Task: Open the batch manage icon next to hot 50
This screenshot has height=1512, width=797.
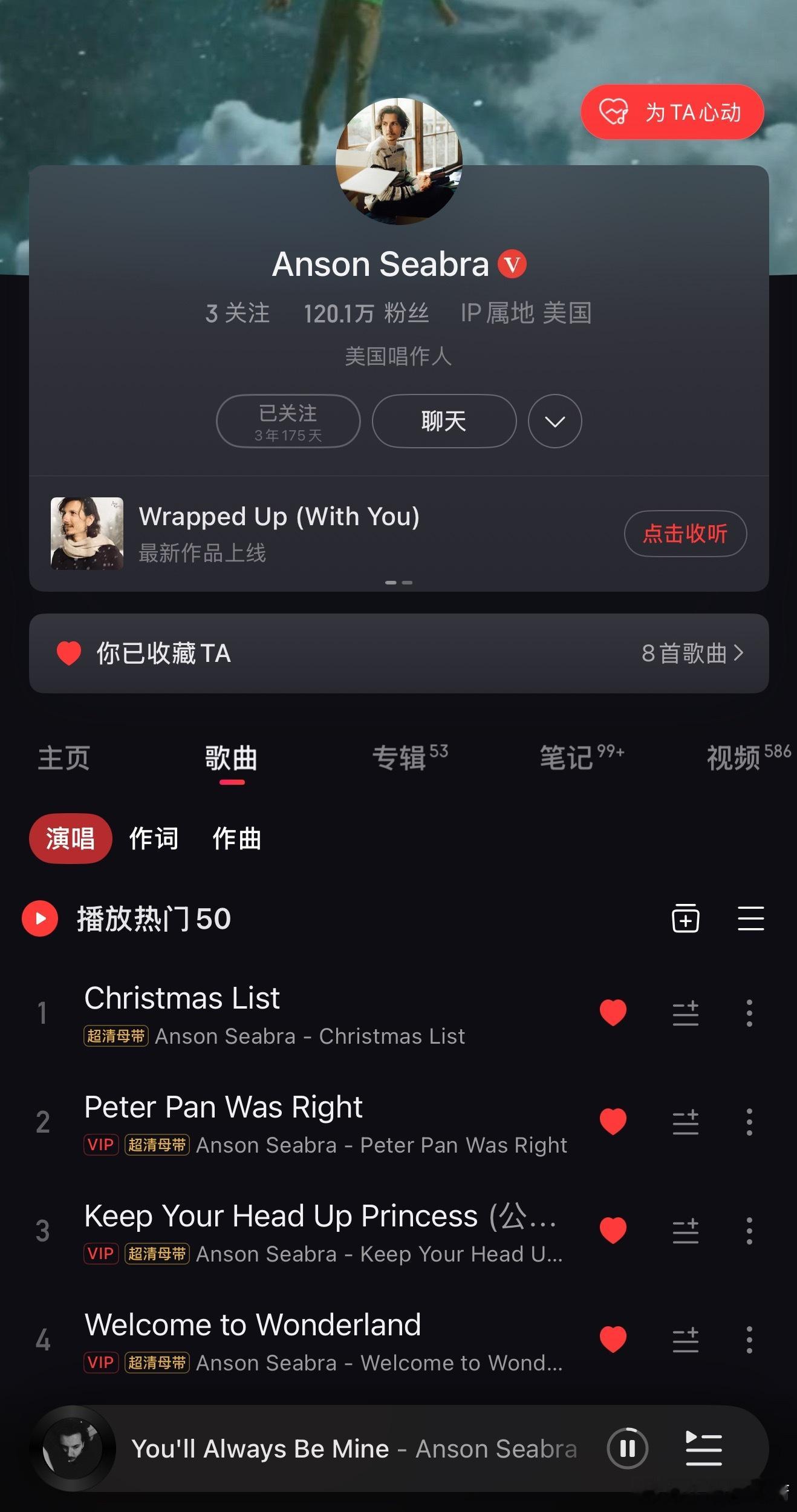Action: (750, 918)
